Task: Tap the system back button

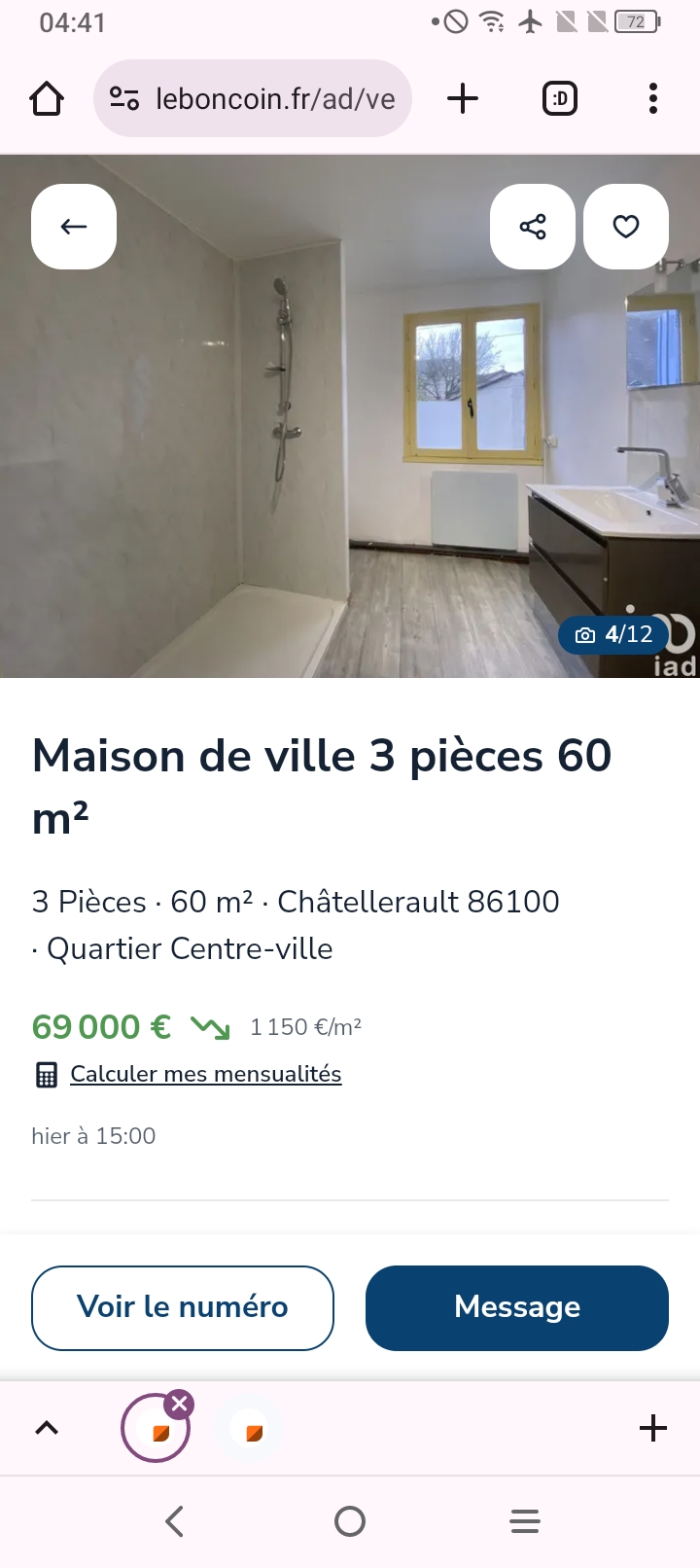Action: pos(175,1521)
